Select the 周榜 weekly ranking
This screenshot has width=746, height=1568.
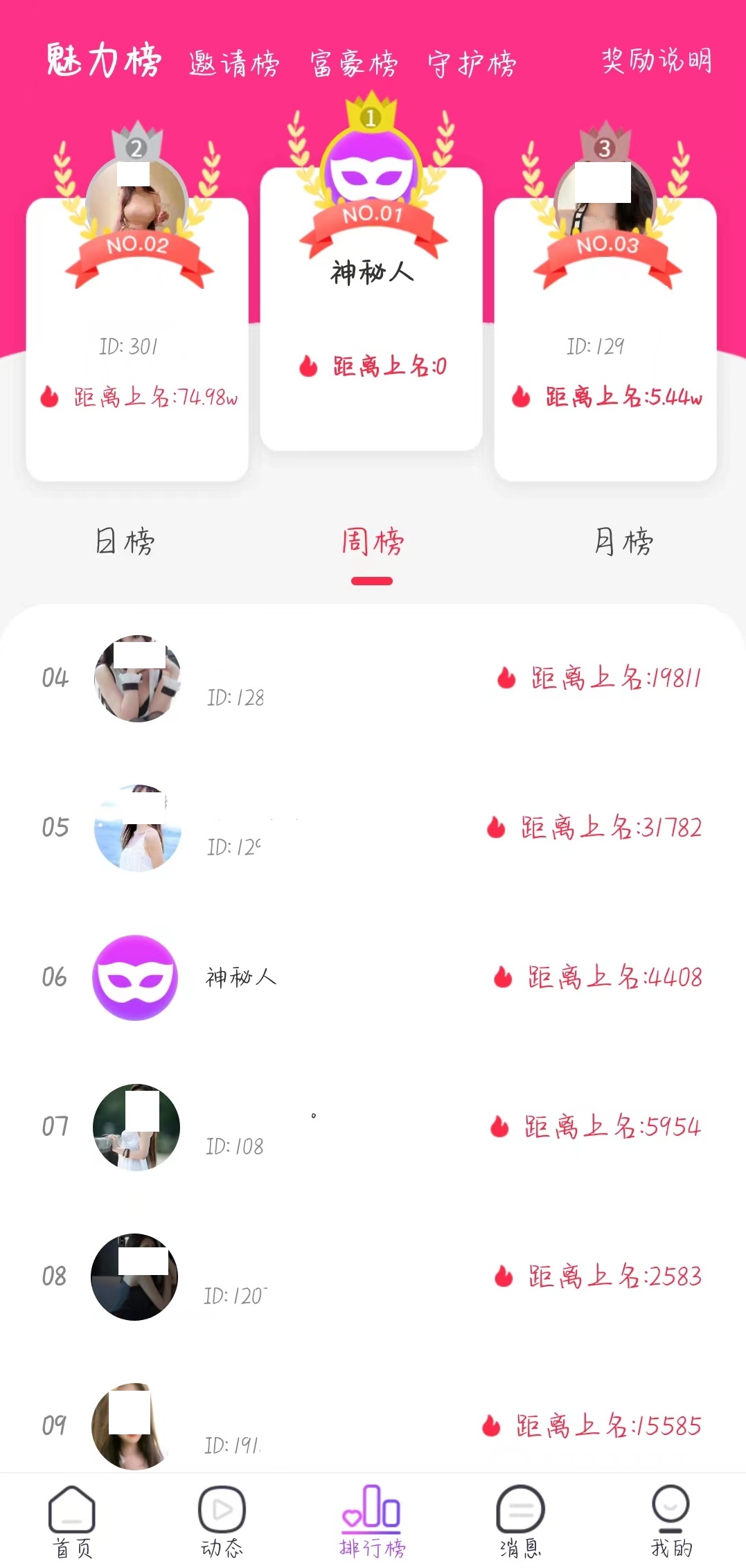(x=372, y=542)
